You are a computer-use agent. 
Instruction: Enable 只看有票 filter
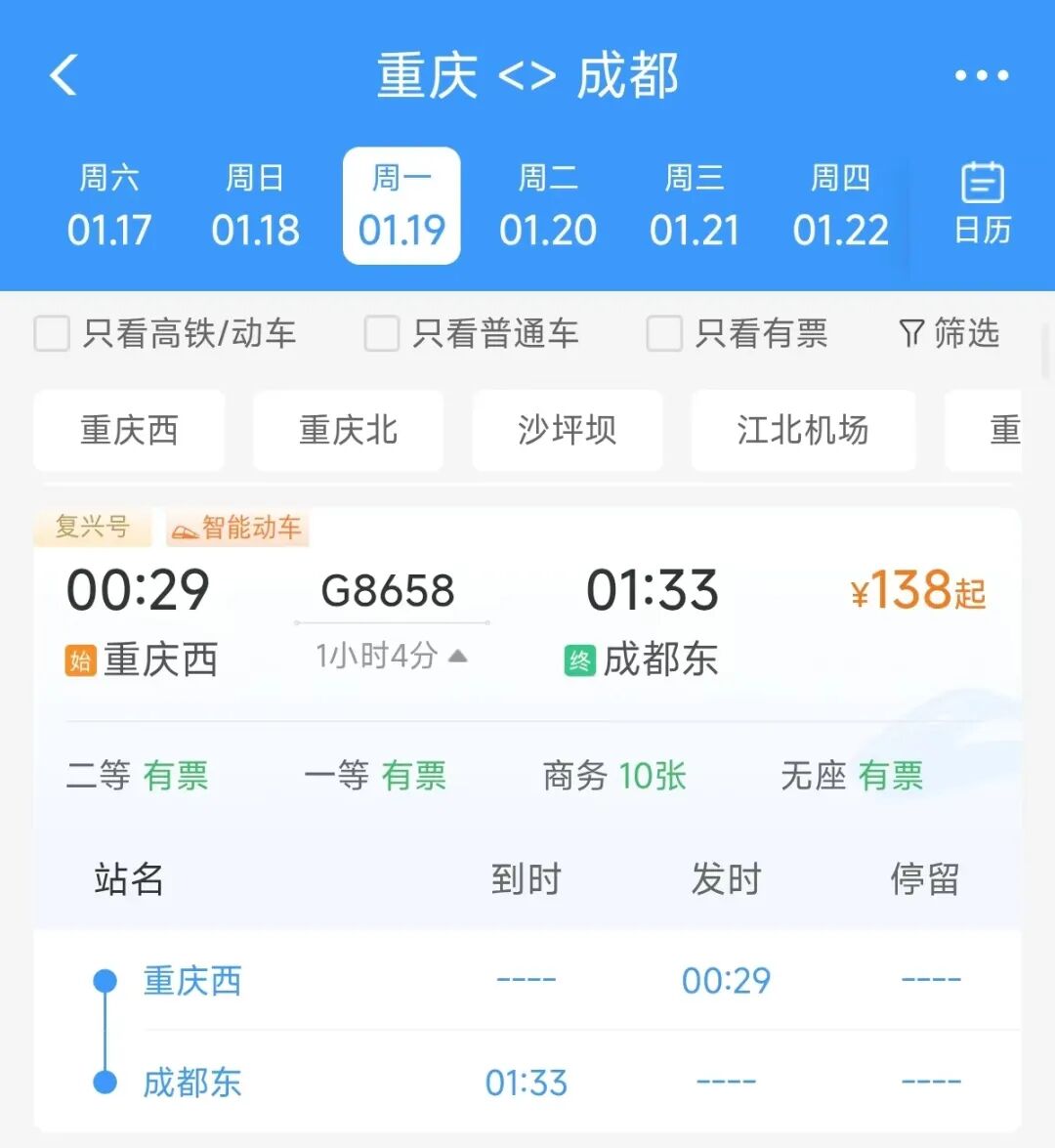point(664,334)
